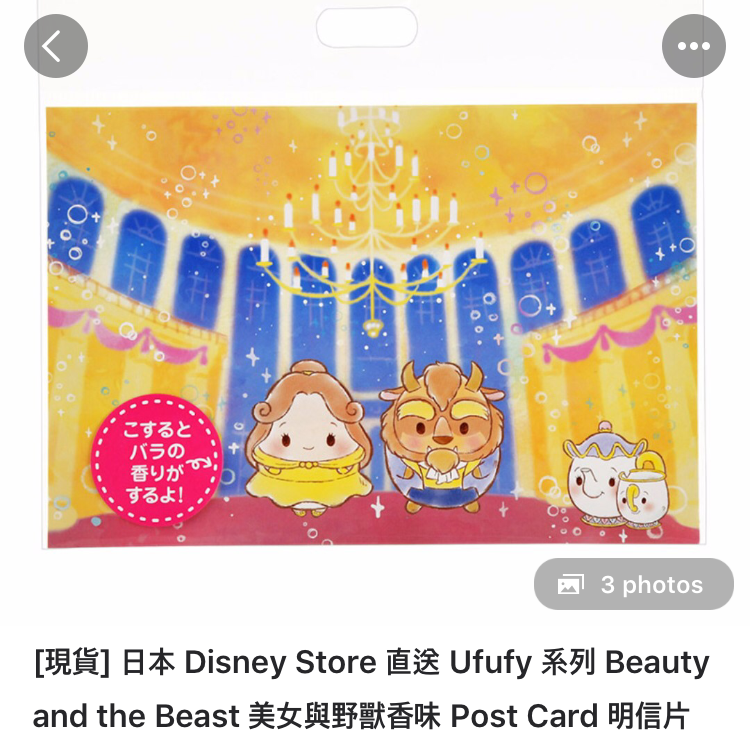
Task: Open the three-dot overflow menu
Action: [693, 46]
